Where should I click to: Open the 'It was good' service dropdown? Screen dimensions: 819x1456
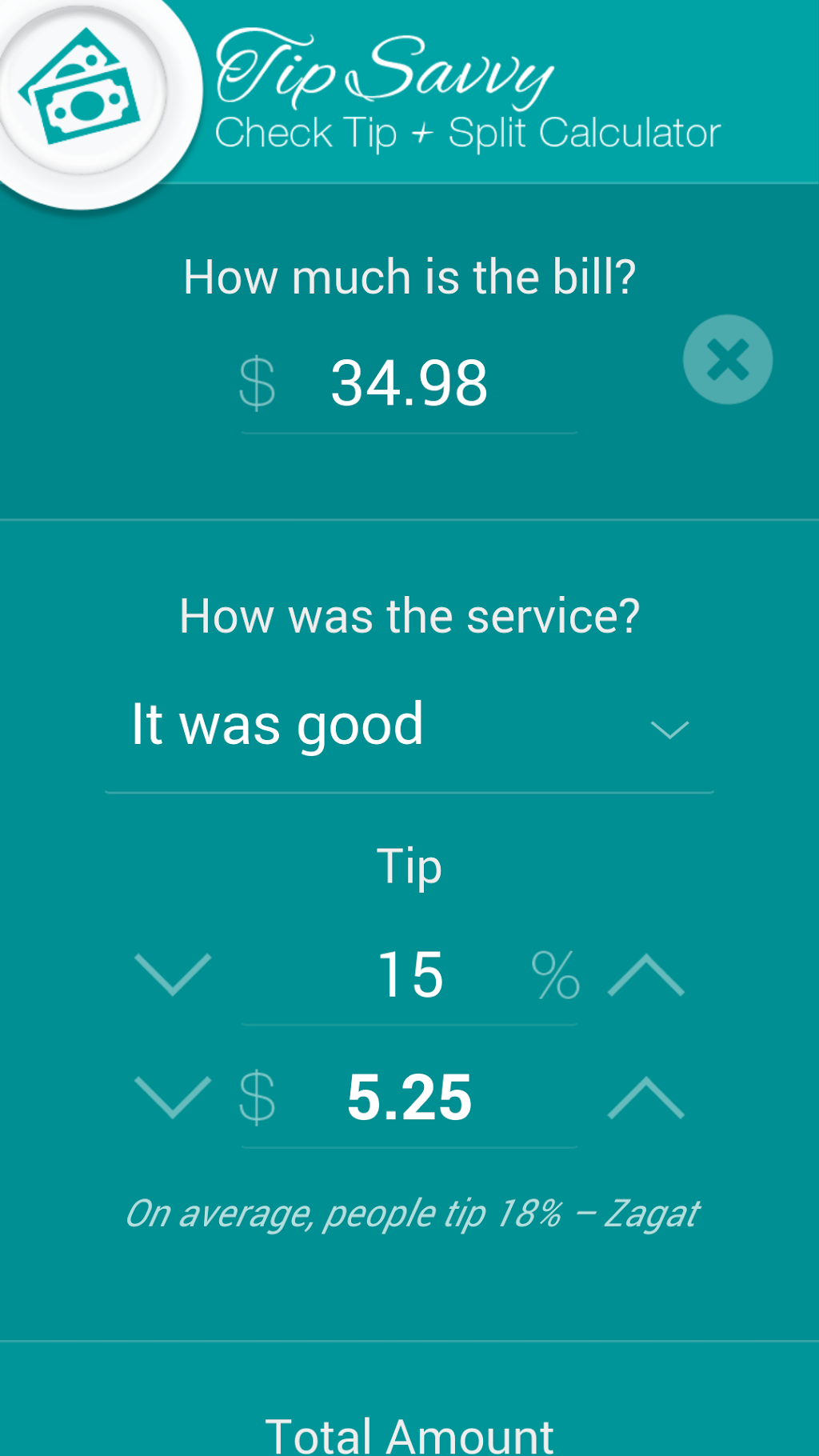(409, 726)
